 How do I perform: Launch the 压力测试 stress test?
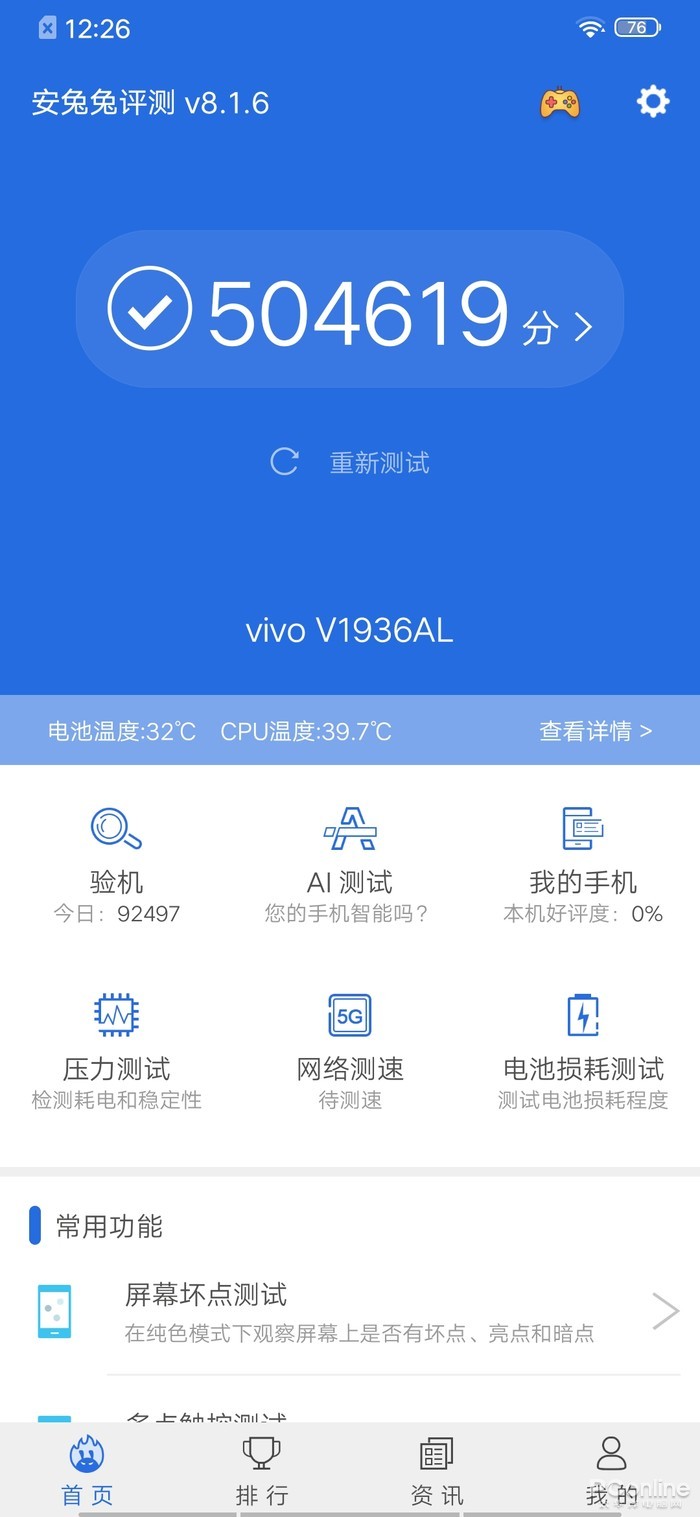[117, 1051]
